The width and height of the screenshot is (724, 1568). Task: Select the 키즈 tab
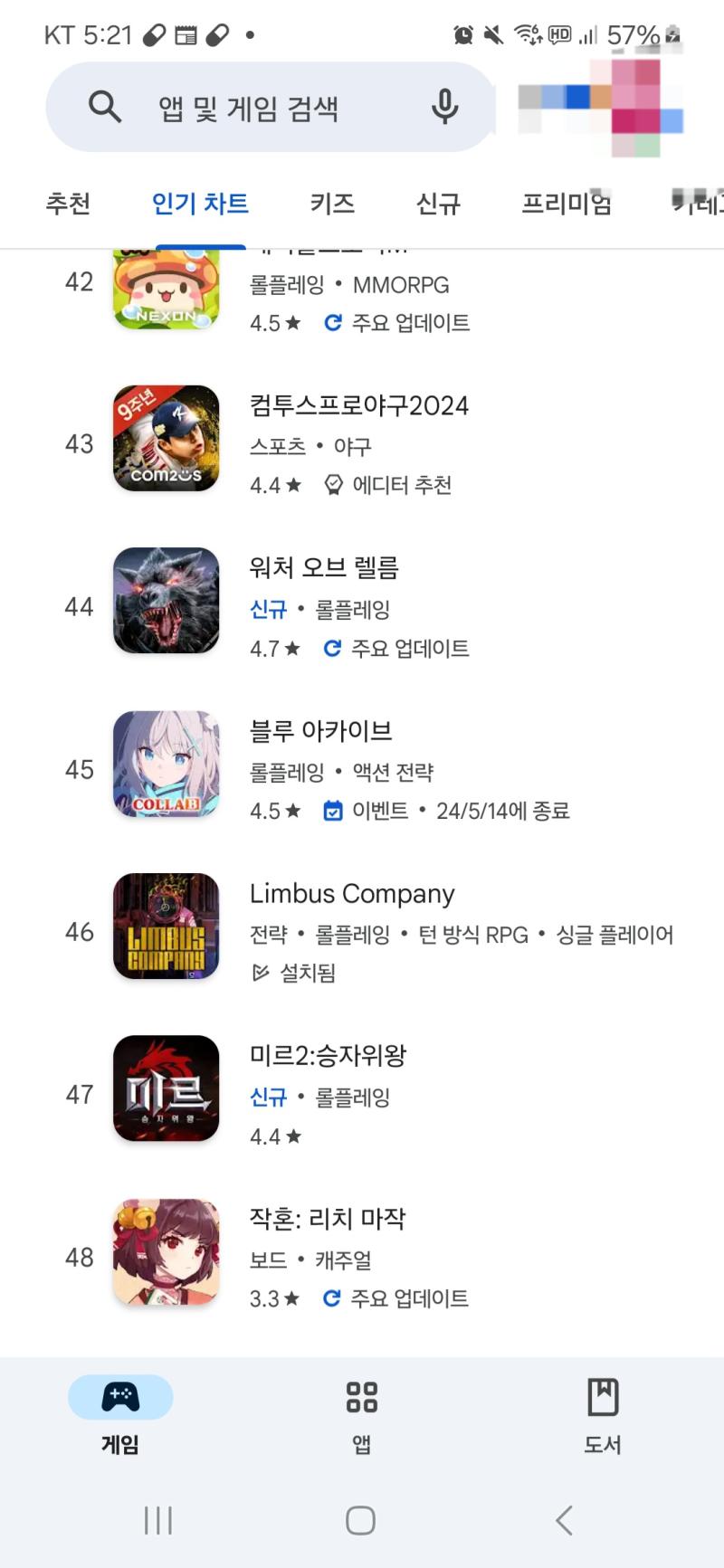coord(332,204)
